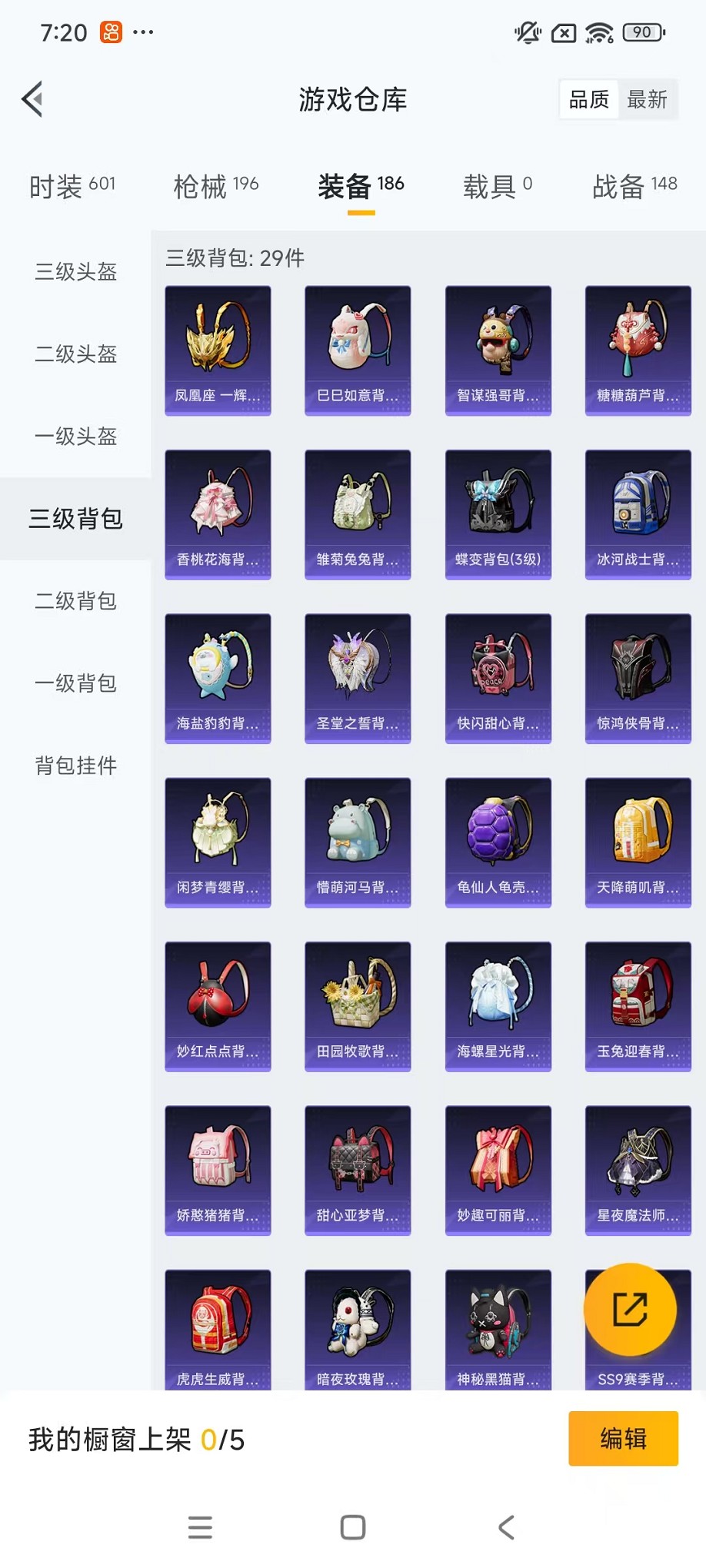Select the 二级头盔 category
The image size is (706, 1568).
pos(75,354)
